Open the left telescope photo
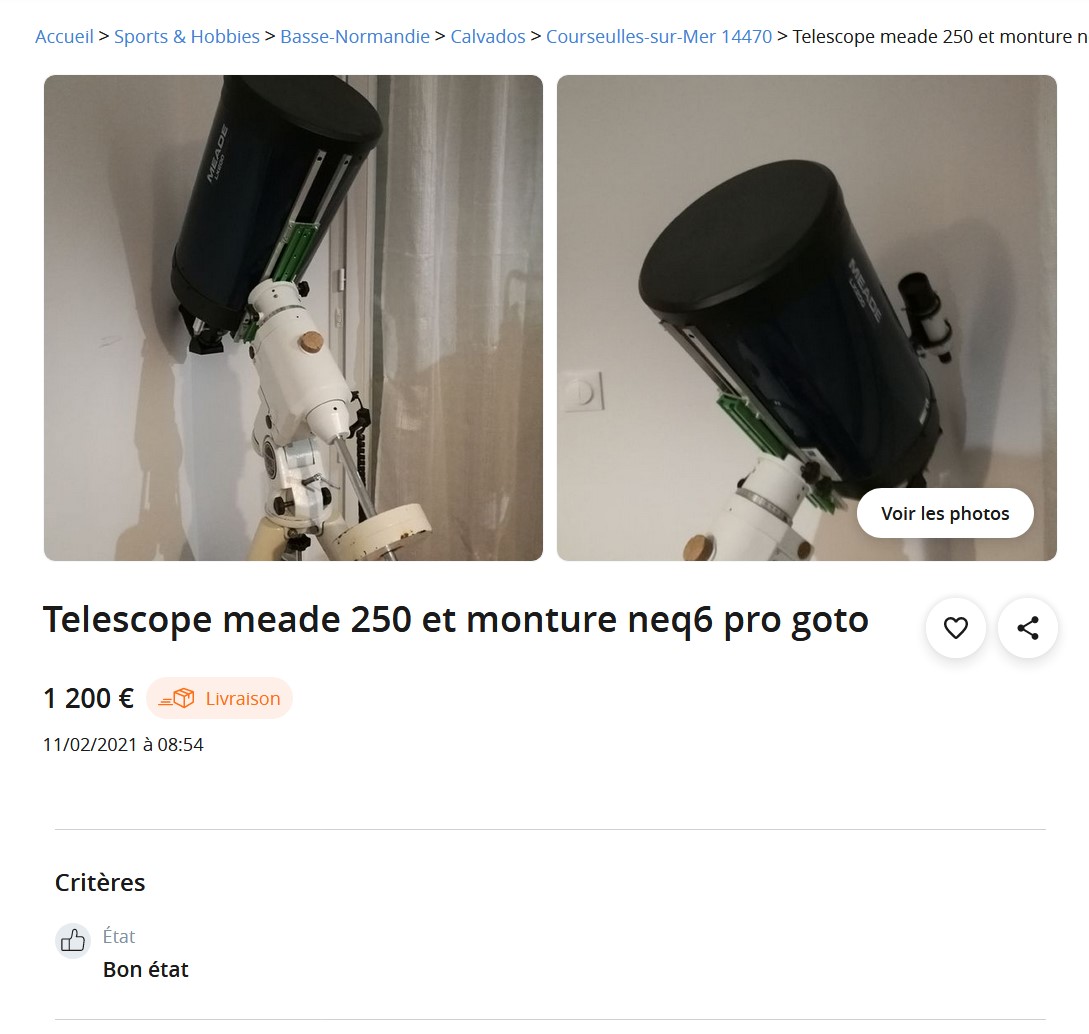Screen dimensions: 1089x1034 pyautogui.click(x=293, y=318)
